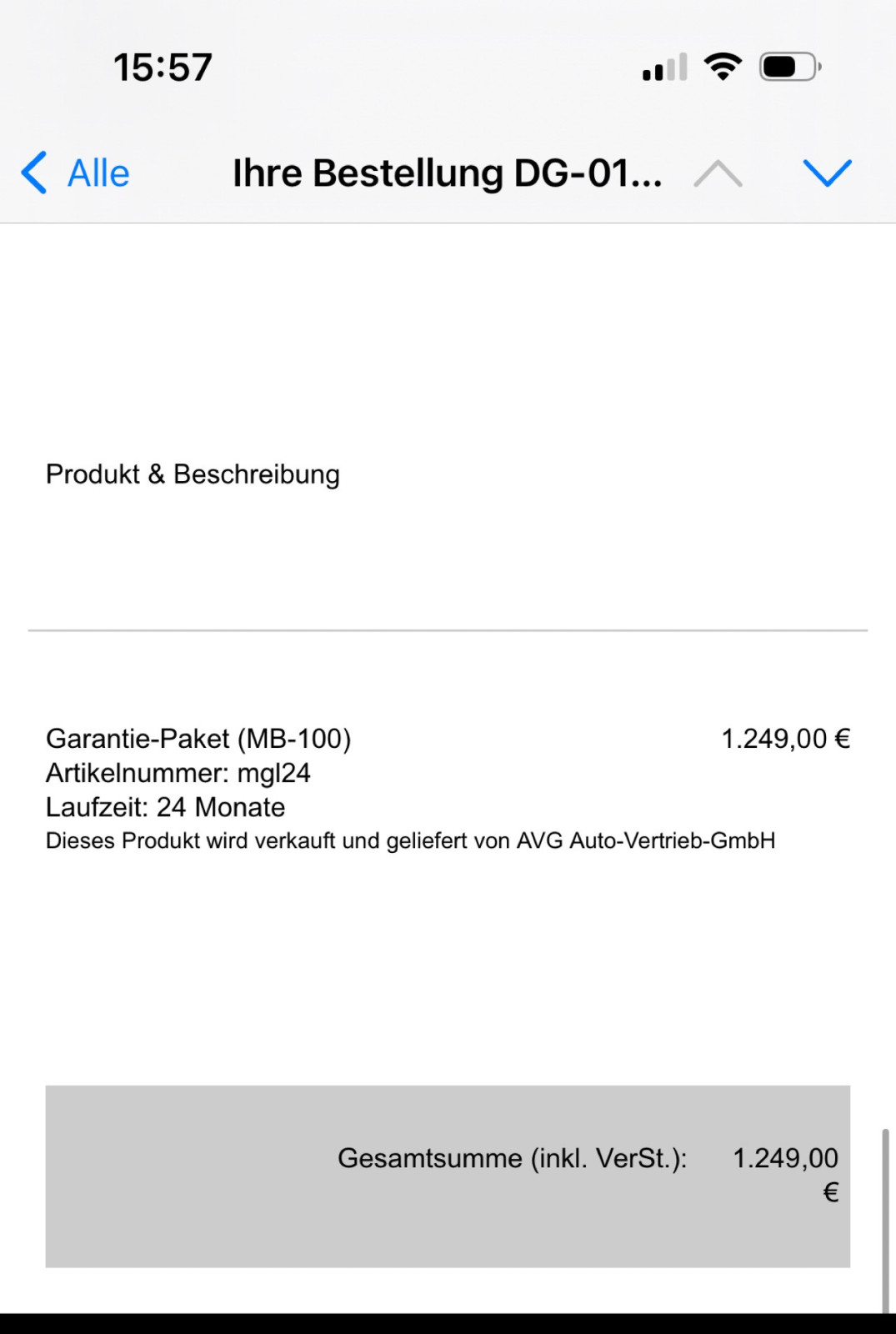Go back to Alle mailboxes

pos(76,173)
